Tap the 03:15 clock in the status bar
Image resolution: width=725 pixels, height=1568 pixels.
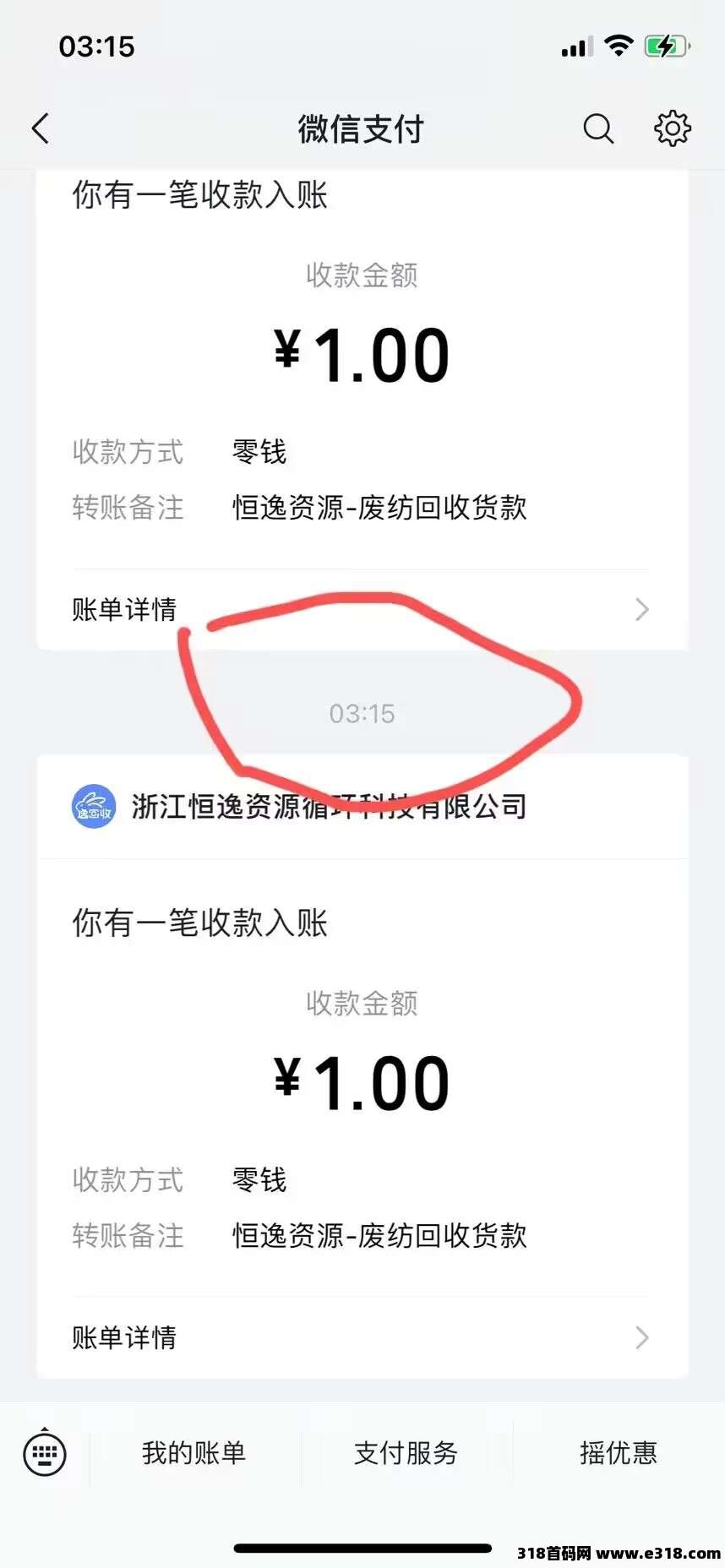(97, 46)
